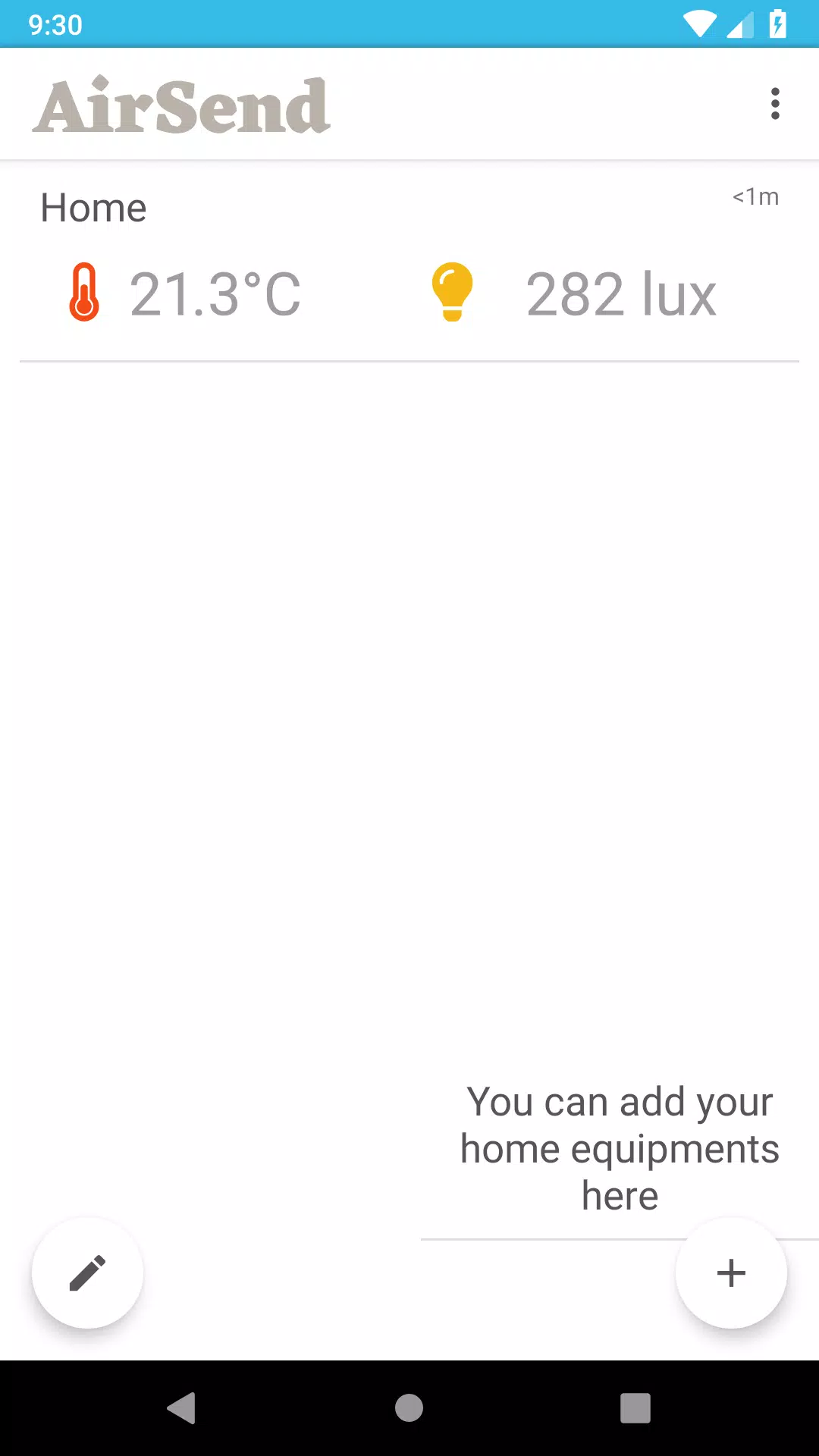Tap the pencil edit button

click(x=87, y=1273)
